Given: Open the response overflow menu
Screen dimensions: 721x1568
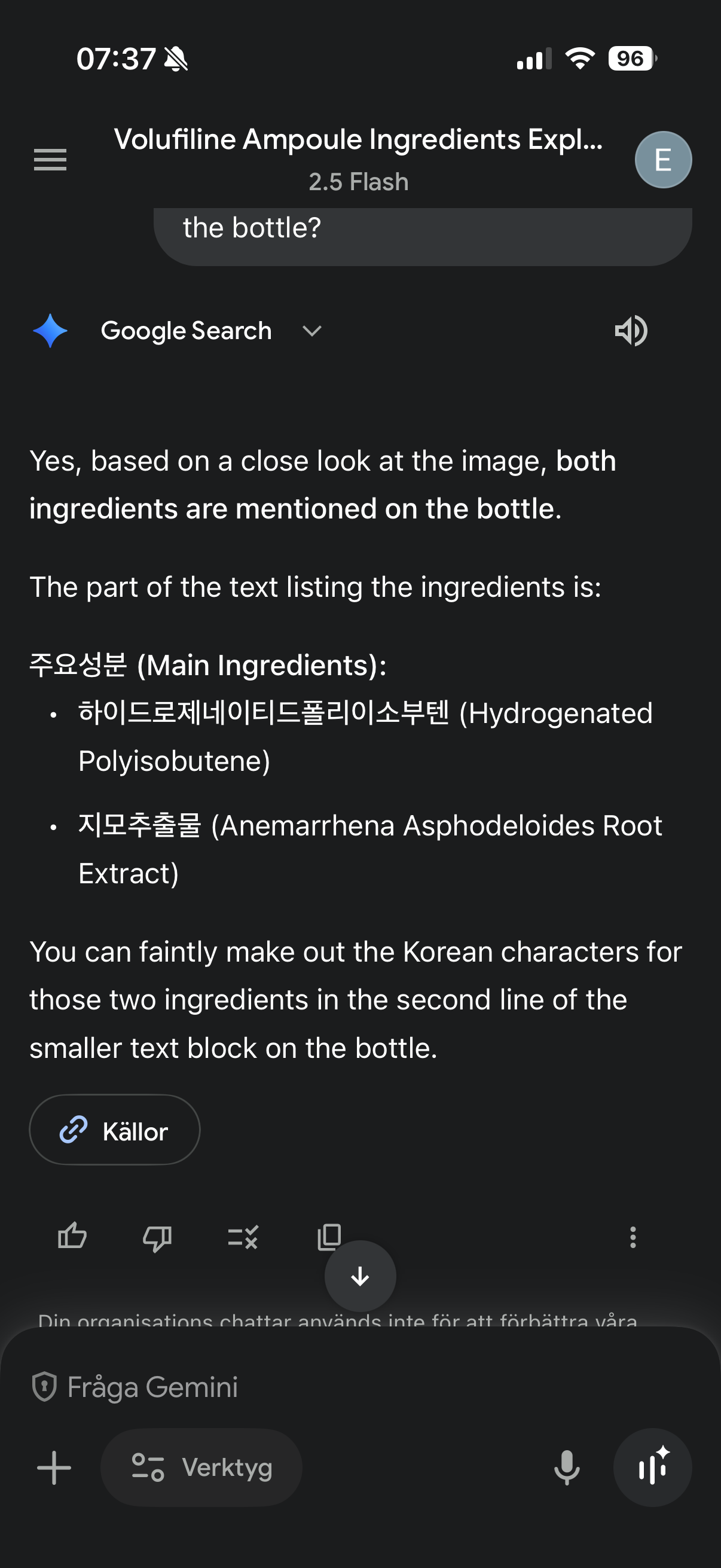Looking at the screenshot, I should tap(633, 1237).
